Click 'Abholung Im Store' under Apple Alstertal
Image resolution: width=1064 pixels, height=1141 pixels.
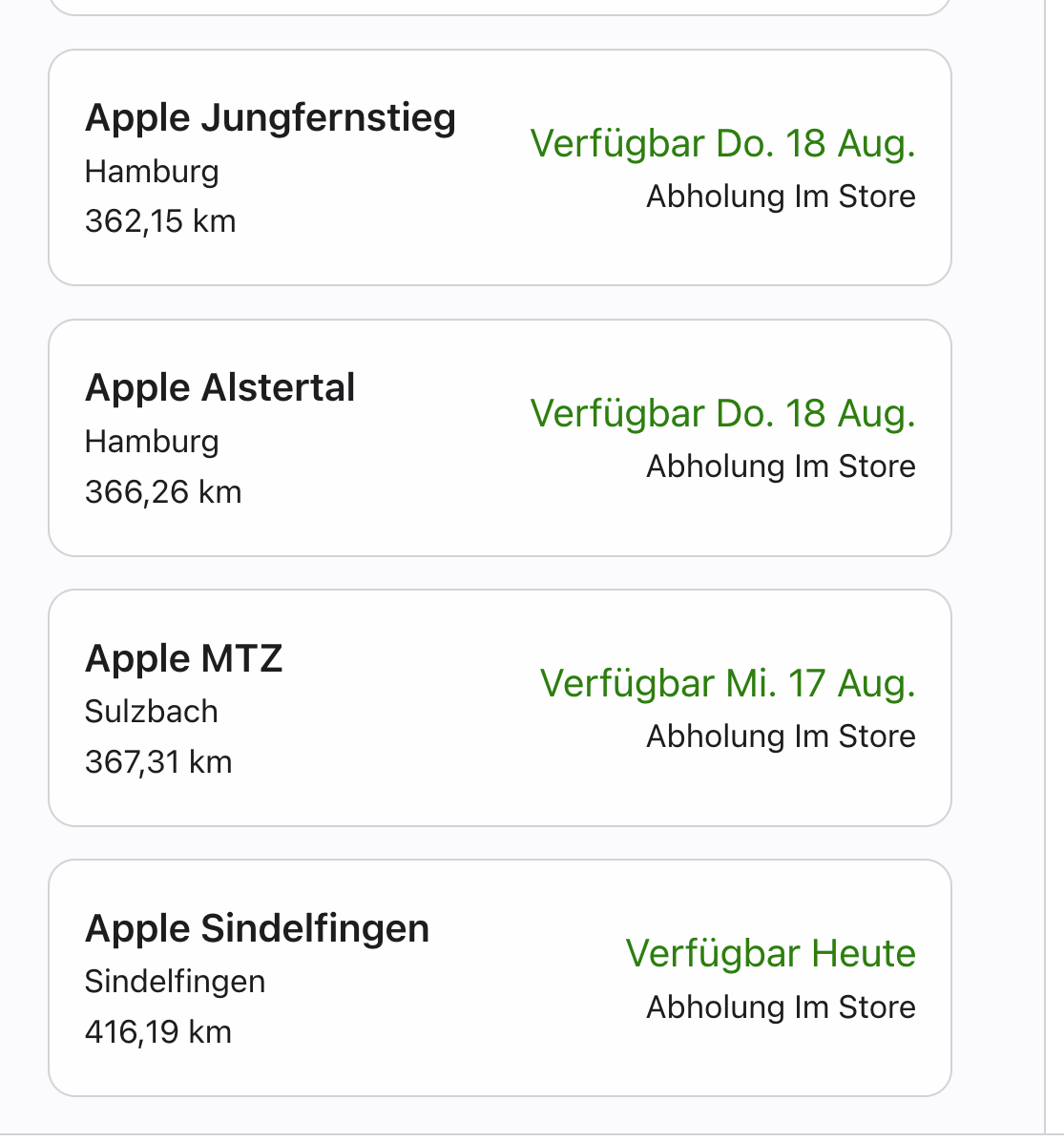coord(781,467)
